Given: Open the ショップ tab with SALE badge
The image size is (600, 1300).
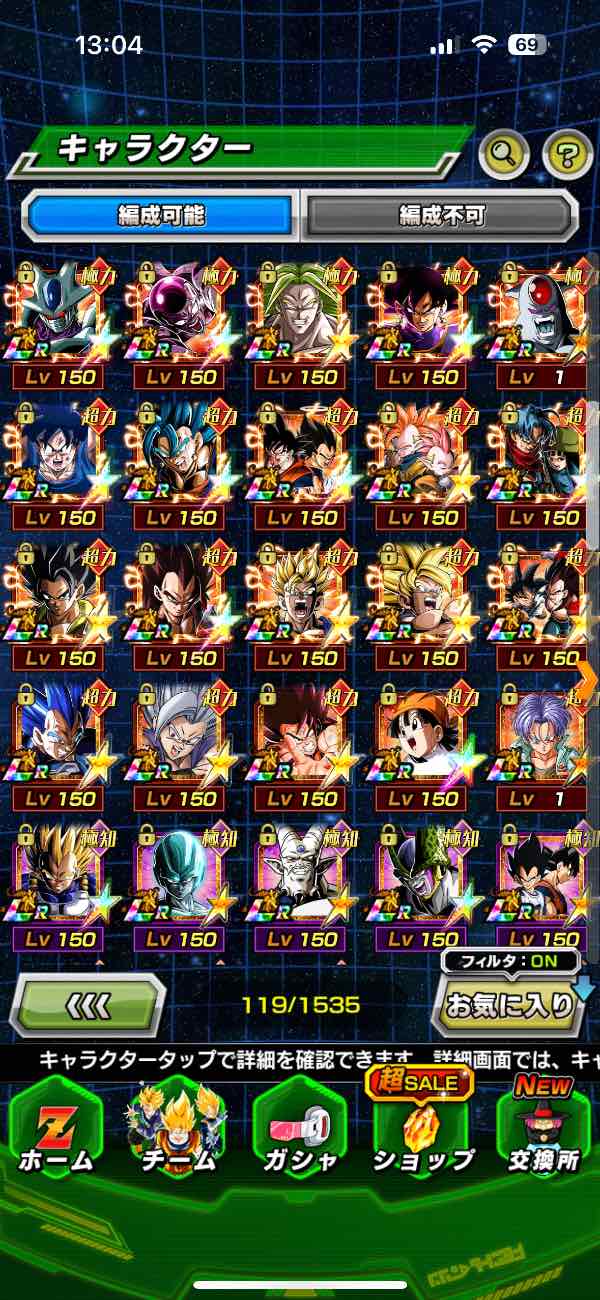Looking at the screenshot, I should pyautogui.click(x=422, y=1129).
